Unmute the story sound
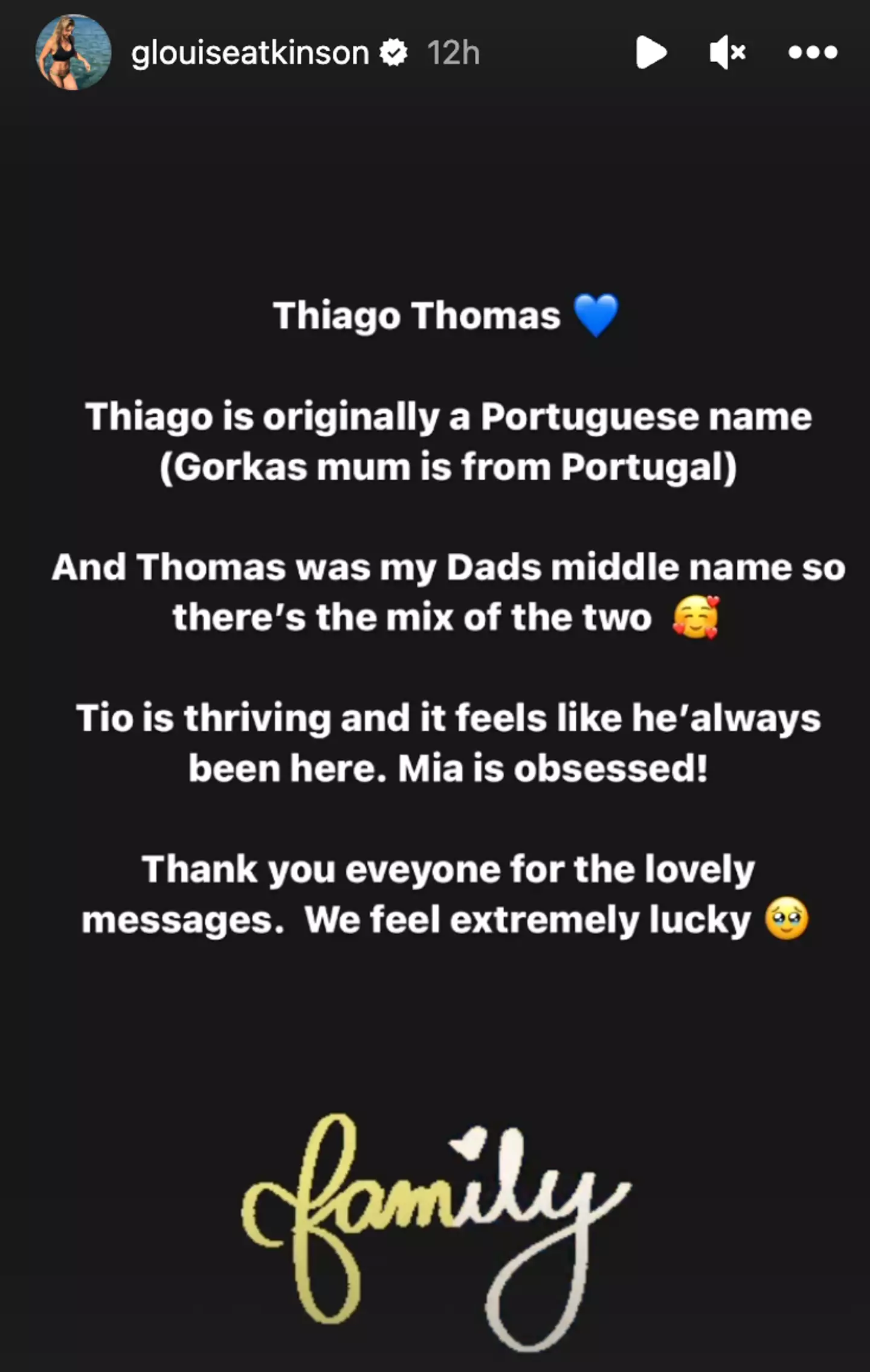Viewport: 870px width, 1372px height. 727,53
